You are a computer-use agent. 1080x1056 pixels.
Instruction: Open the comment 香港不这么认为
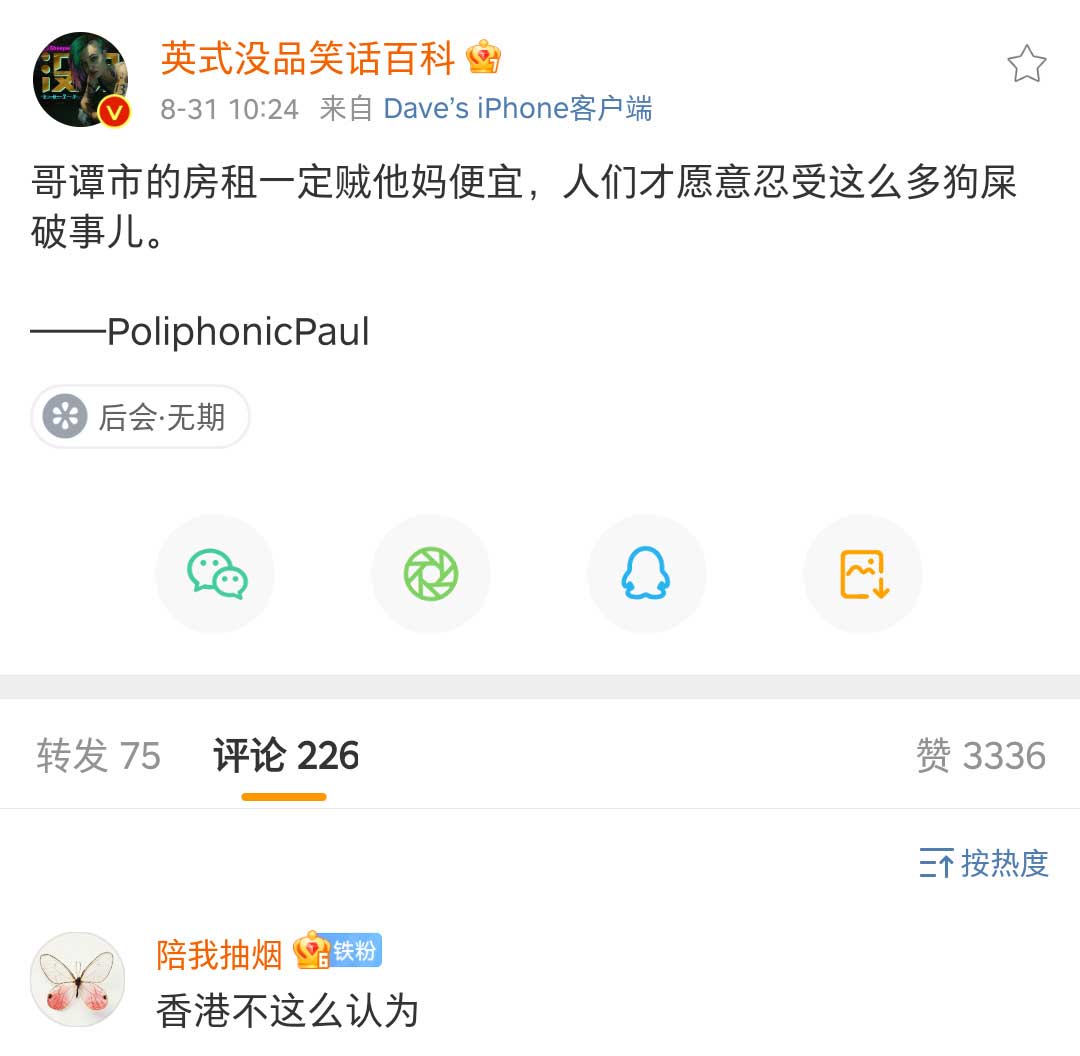(x=287, y=1012)
